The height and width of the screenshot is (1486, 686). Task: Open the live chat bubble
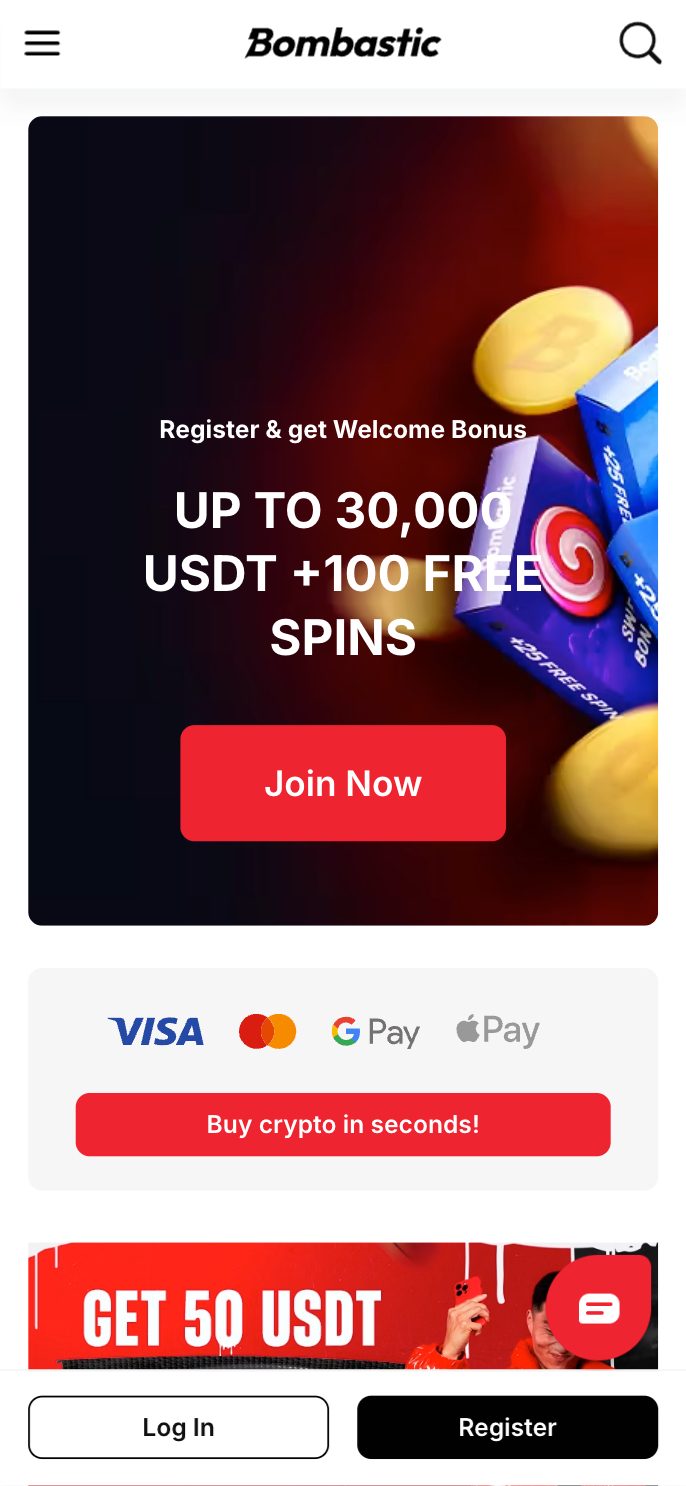598,1308
